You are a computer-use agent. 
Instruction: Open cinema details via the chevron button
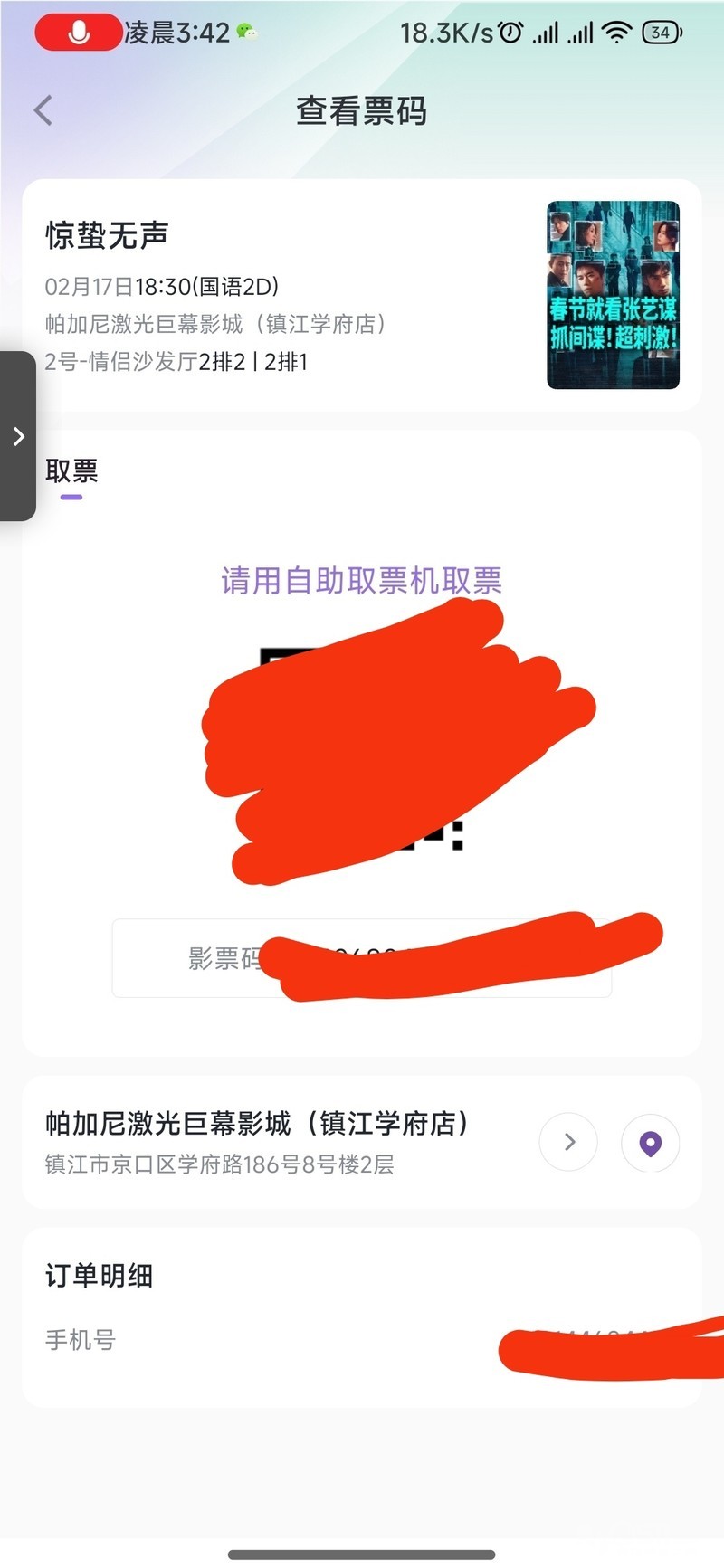coord(568,1142)
